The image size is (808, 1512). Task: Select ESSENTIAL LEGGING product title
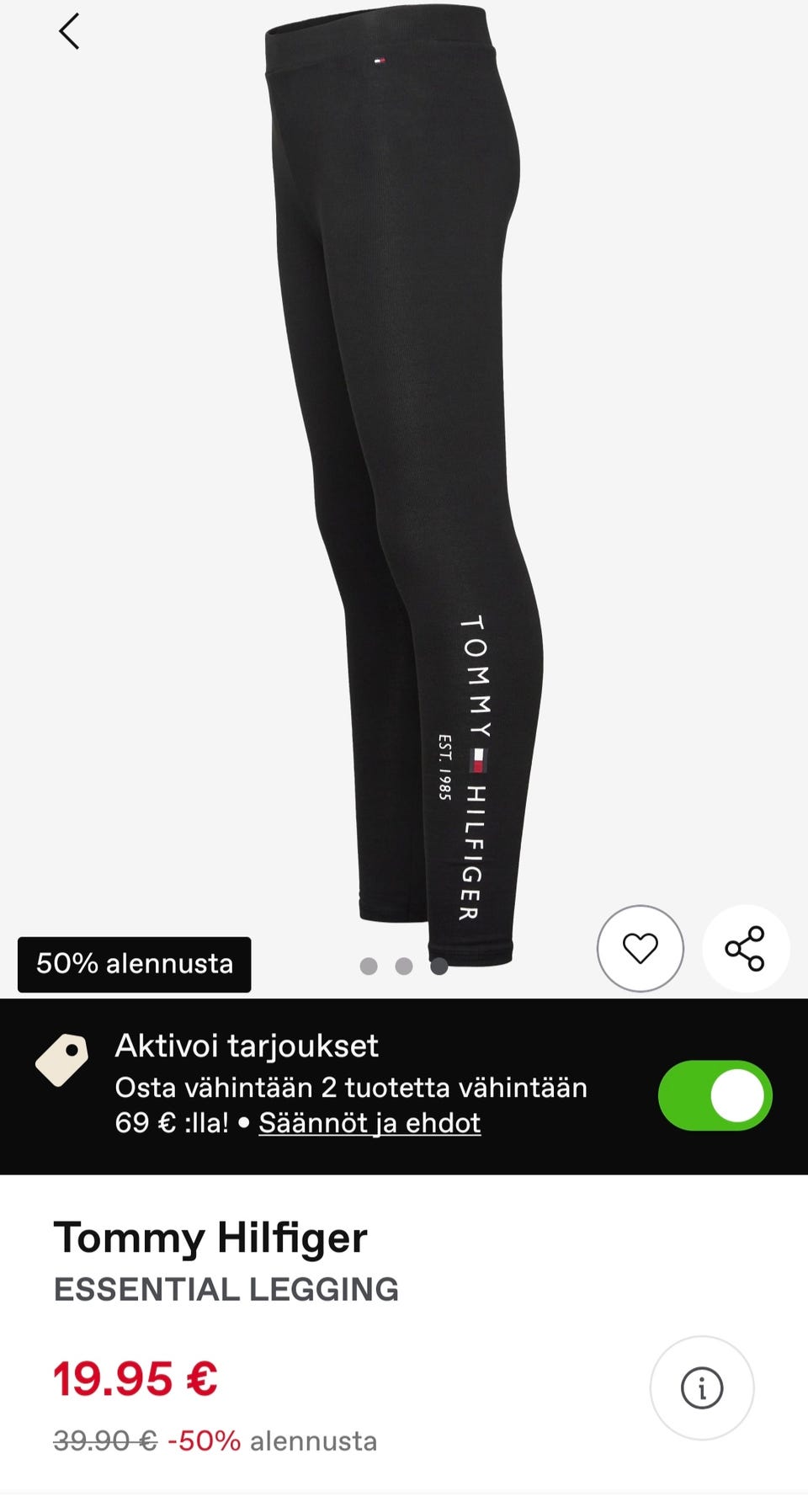(226, 1287)
